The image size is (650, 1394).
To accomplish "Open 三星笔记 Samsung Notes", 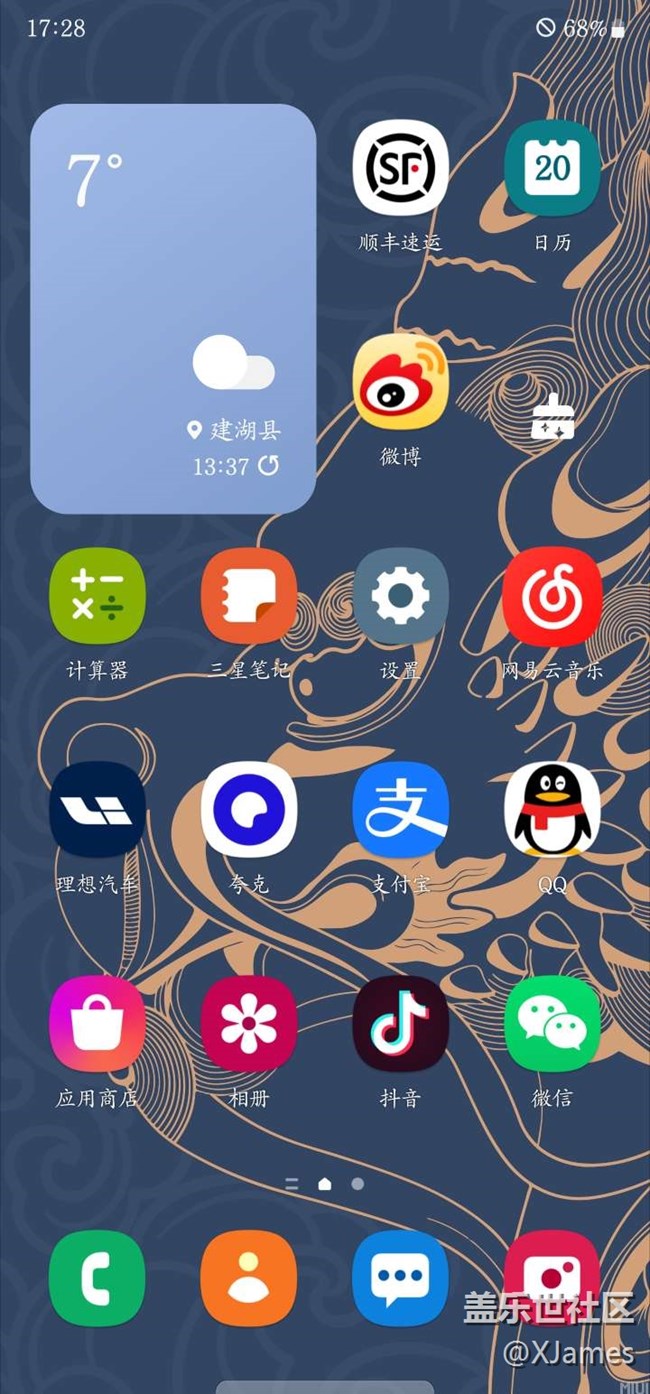I will [249, 596].
